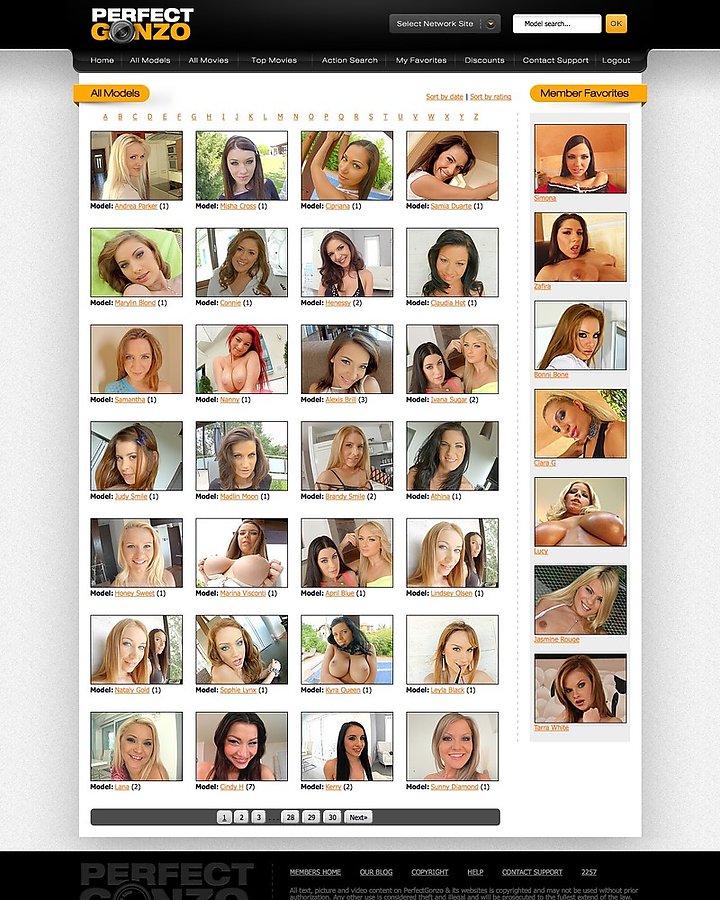Image resolution: width=720 pixels, height=900 pixels.
Task: Open Contact Support in the top menu
Action: pos(555,60)
